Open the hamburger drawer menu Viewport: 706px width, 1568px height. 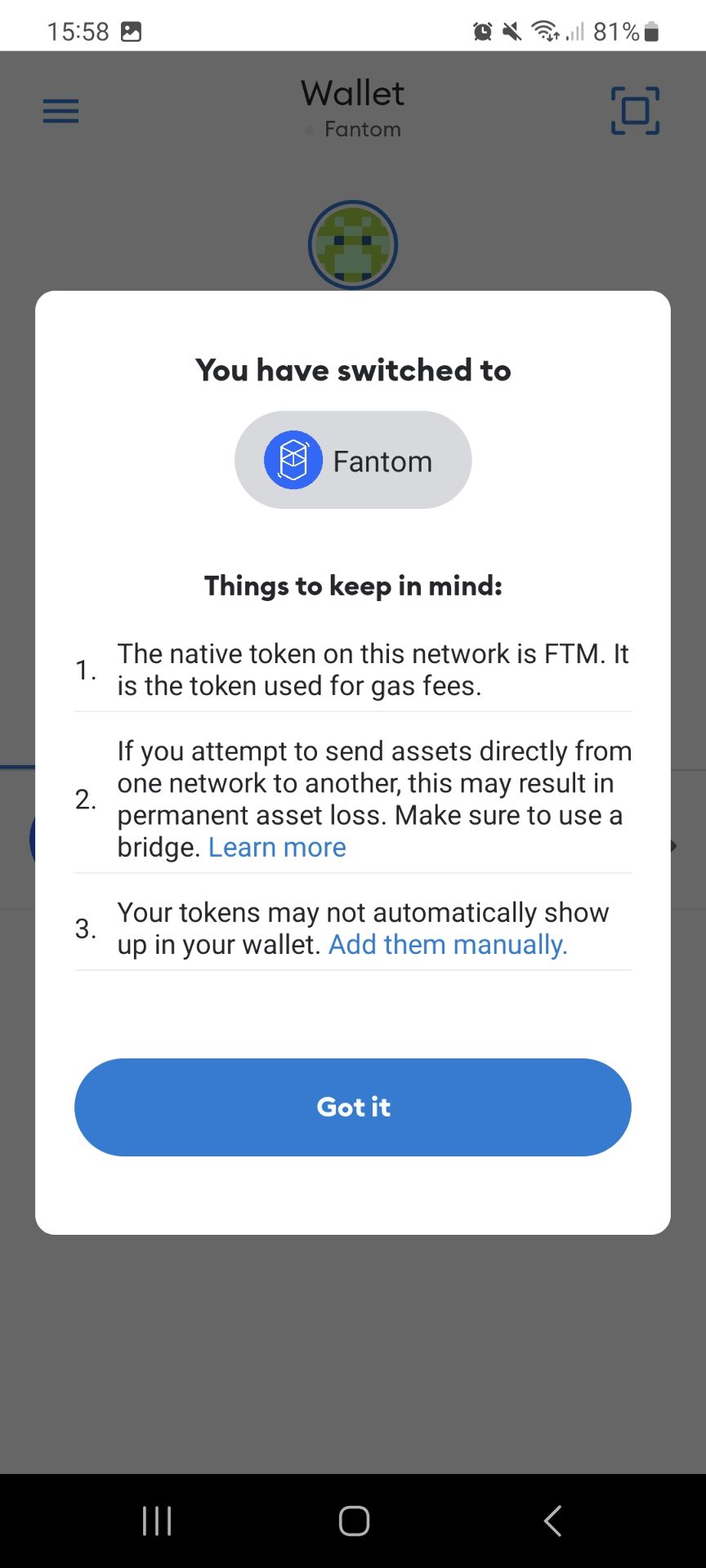(x=60, y=110)
